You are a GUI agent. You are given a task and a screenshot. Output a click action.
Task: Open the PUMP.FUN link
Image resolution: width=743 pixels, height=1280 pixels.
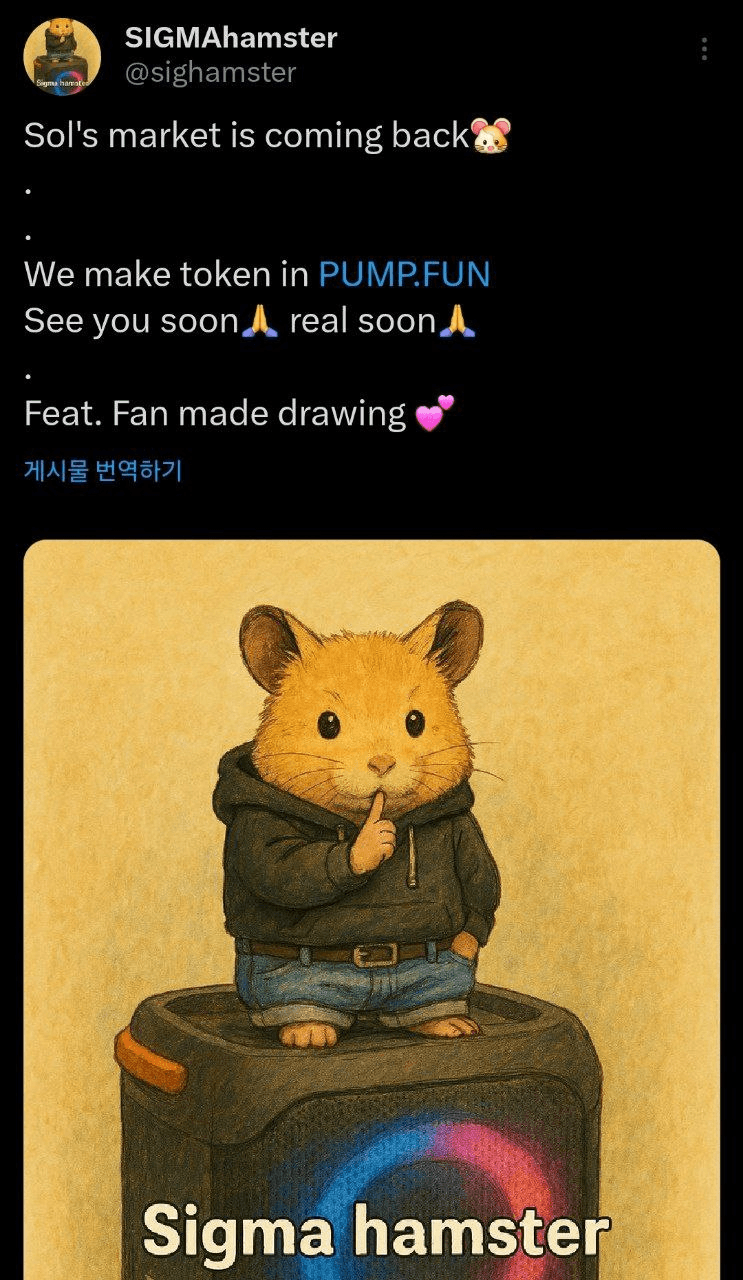pyautogui.click(x=404, y=274)
